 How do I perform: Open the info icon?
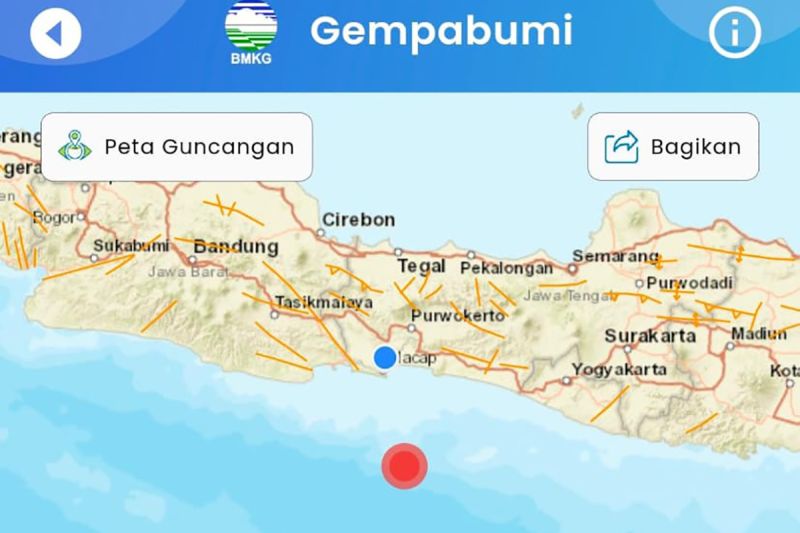(x=735, y=33)
